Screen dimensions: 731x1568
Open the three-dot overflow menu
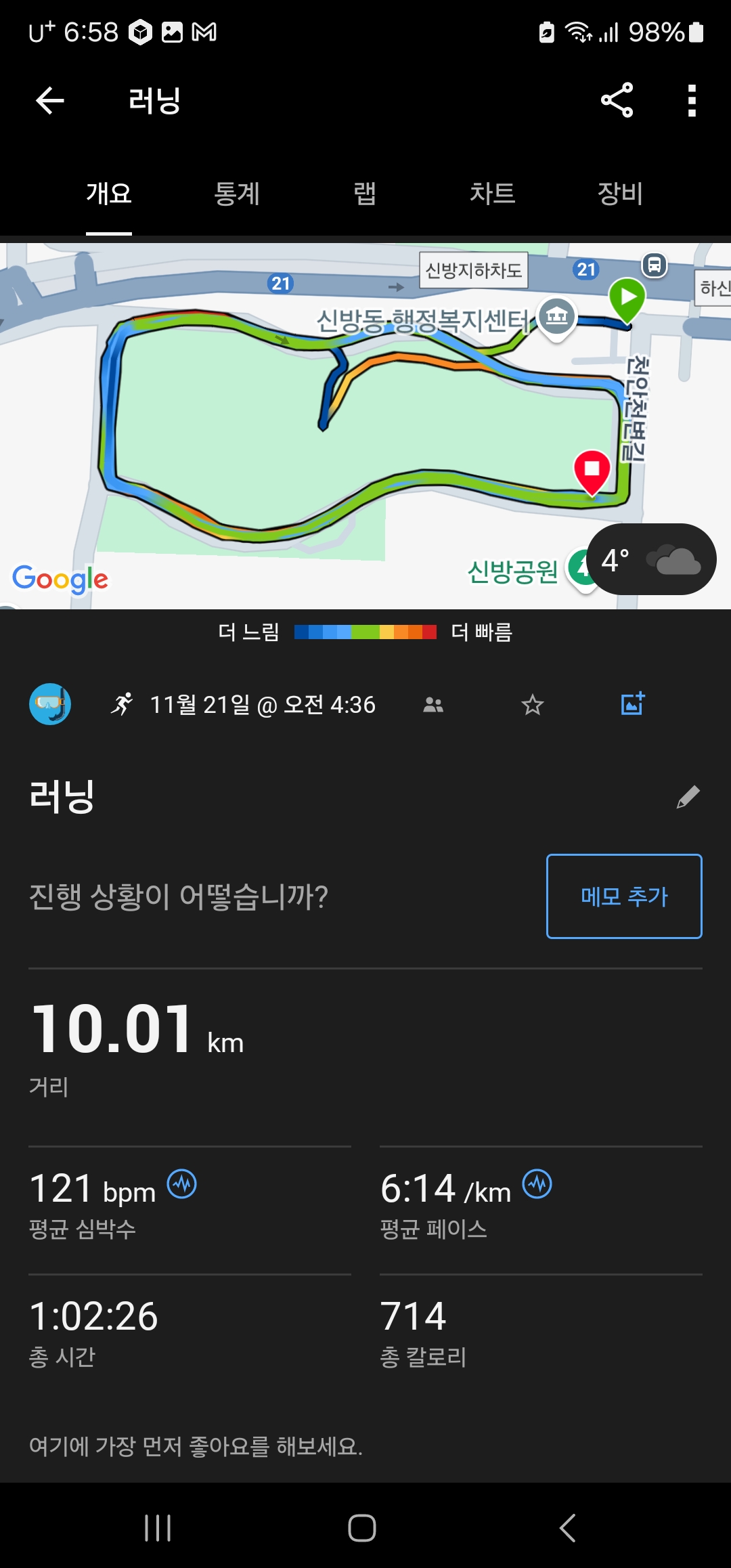(691, 101)
